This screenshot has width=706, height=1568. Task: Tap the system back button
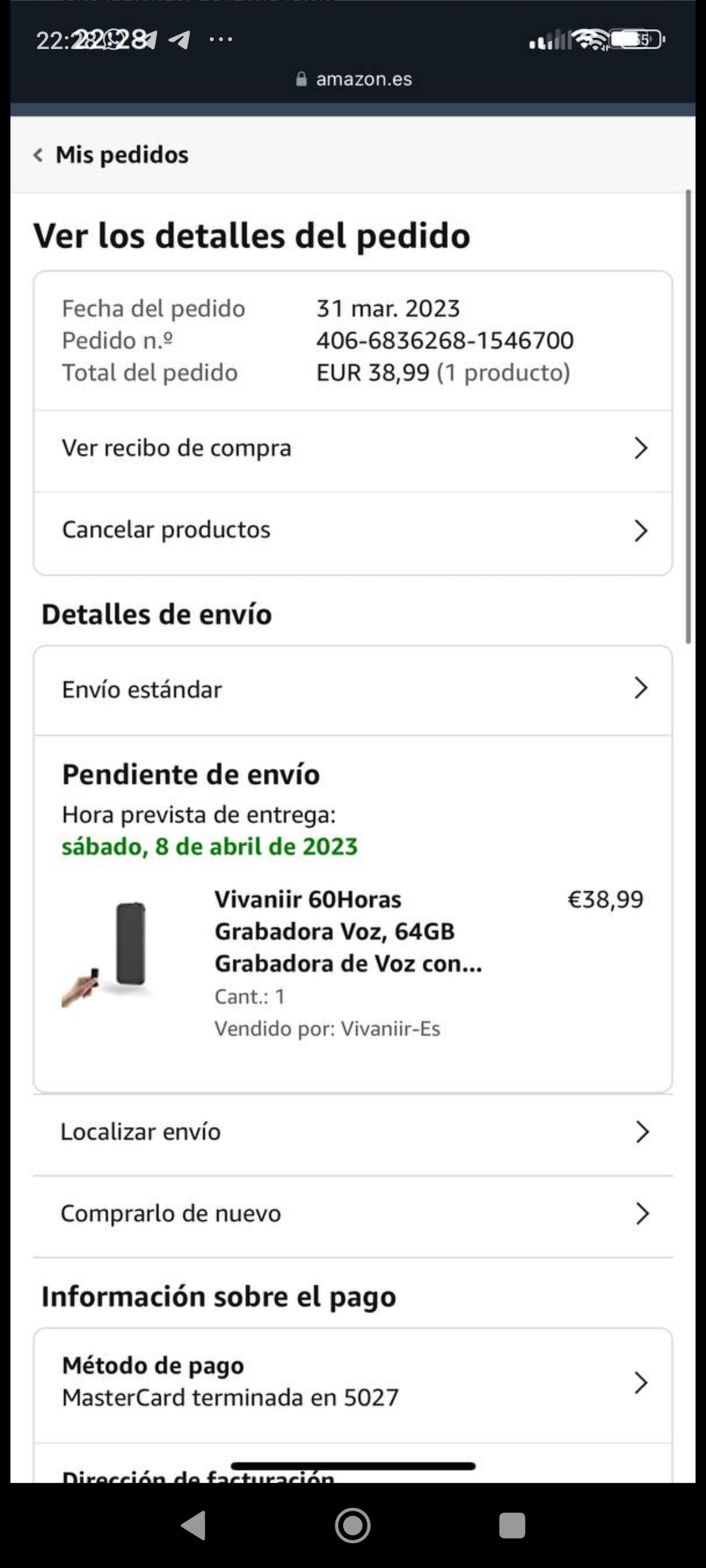click(x=193, y=1526)
